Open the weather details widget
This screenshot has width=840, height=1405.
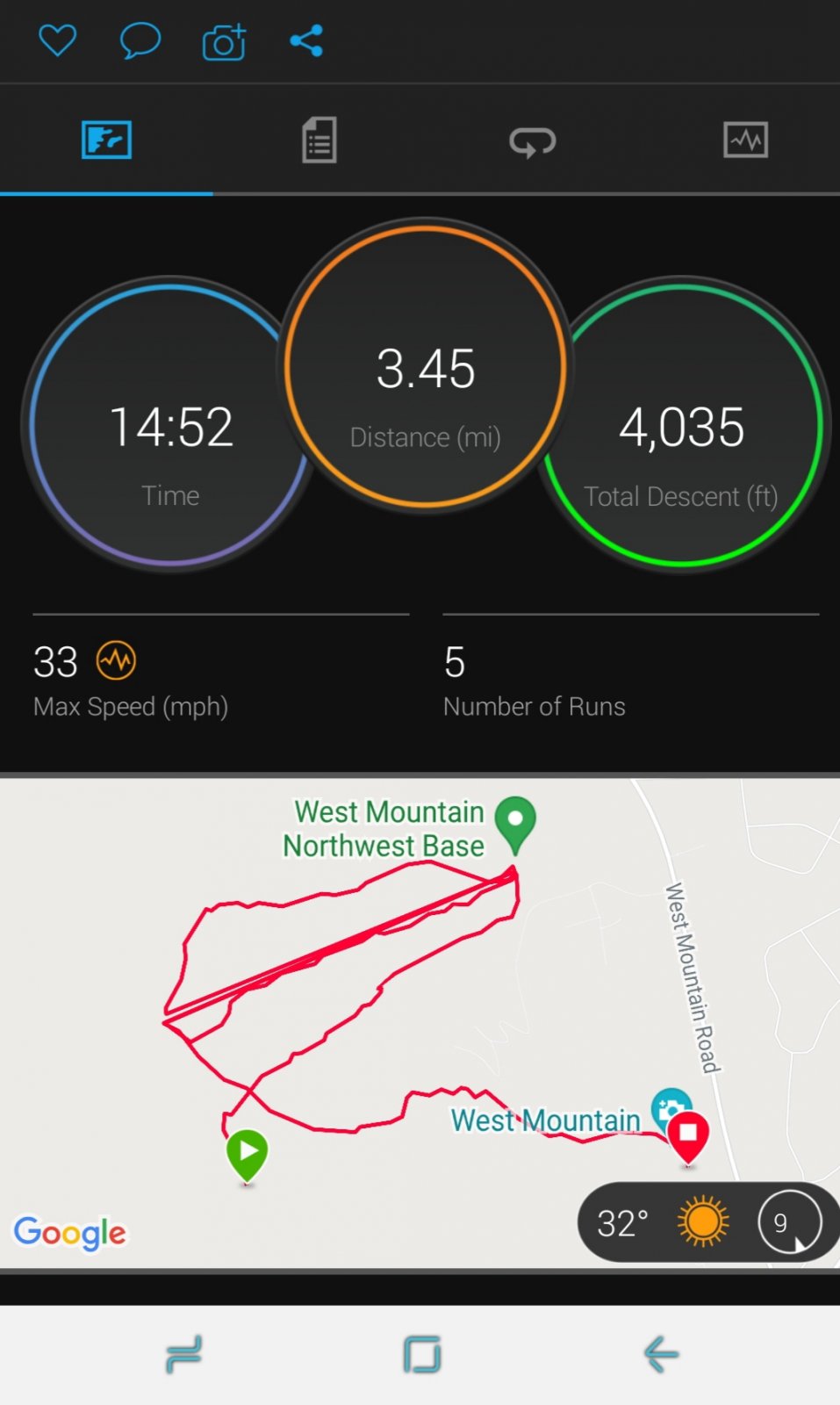[707, 1221]
